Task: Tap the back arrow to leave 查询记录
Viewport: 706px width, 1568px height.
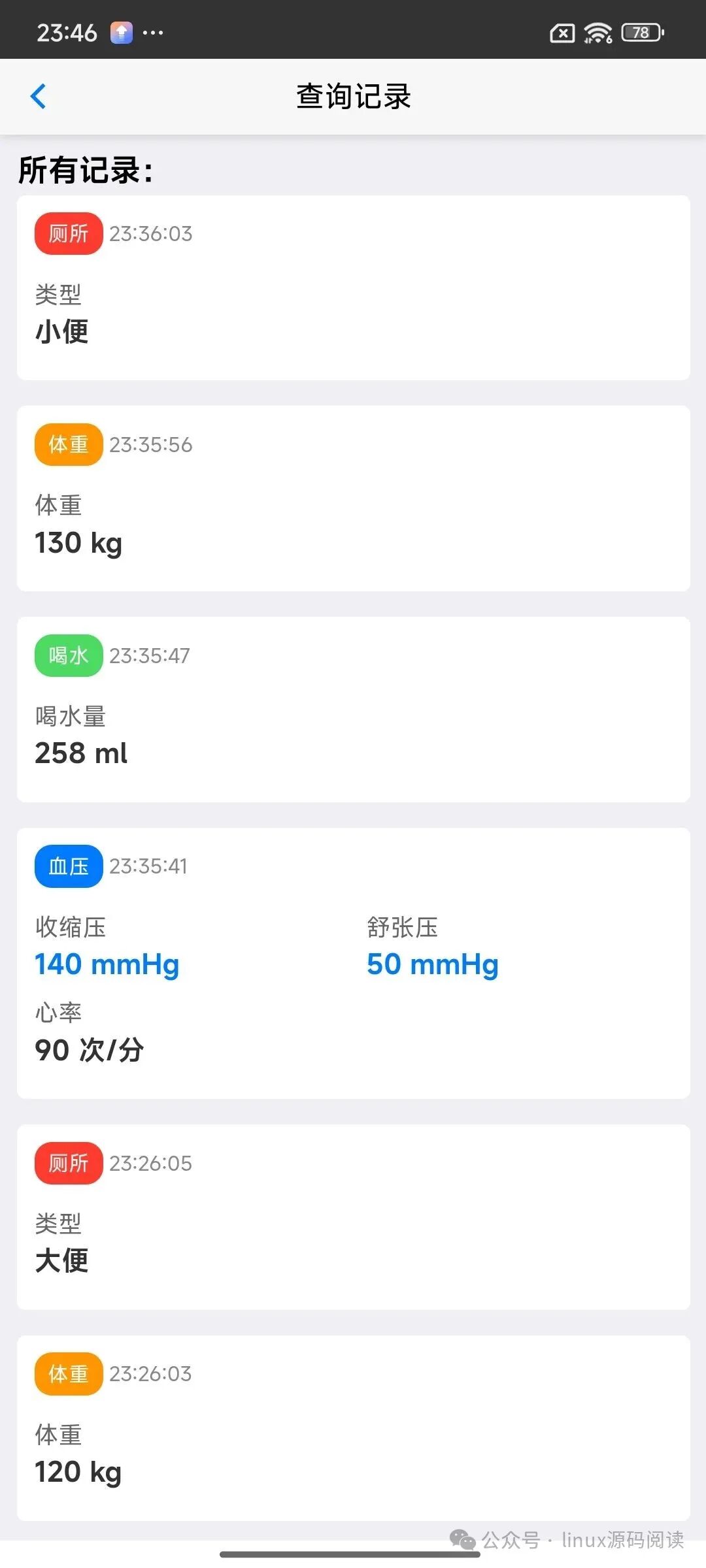Action: point(38,96)
